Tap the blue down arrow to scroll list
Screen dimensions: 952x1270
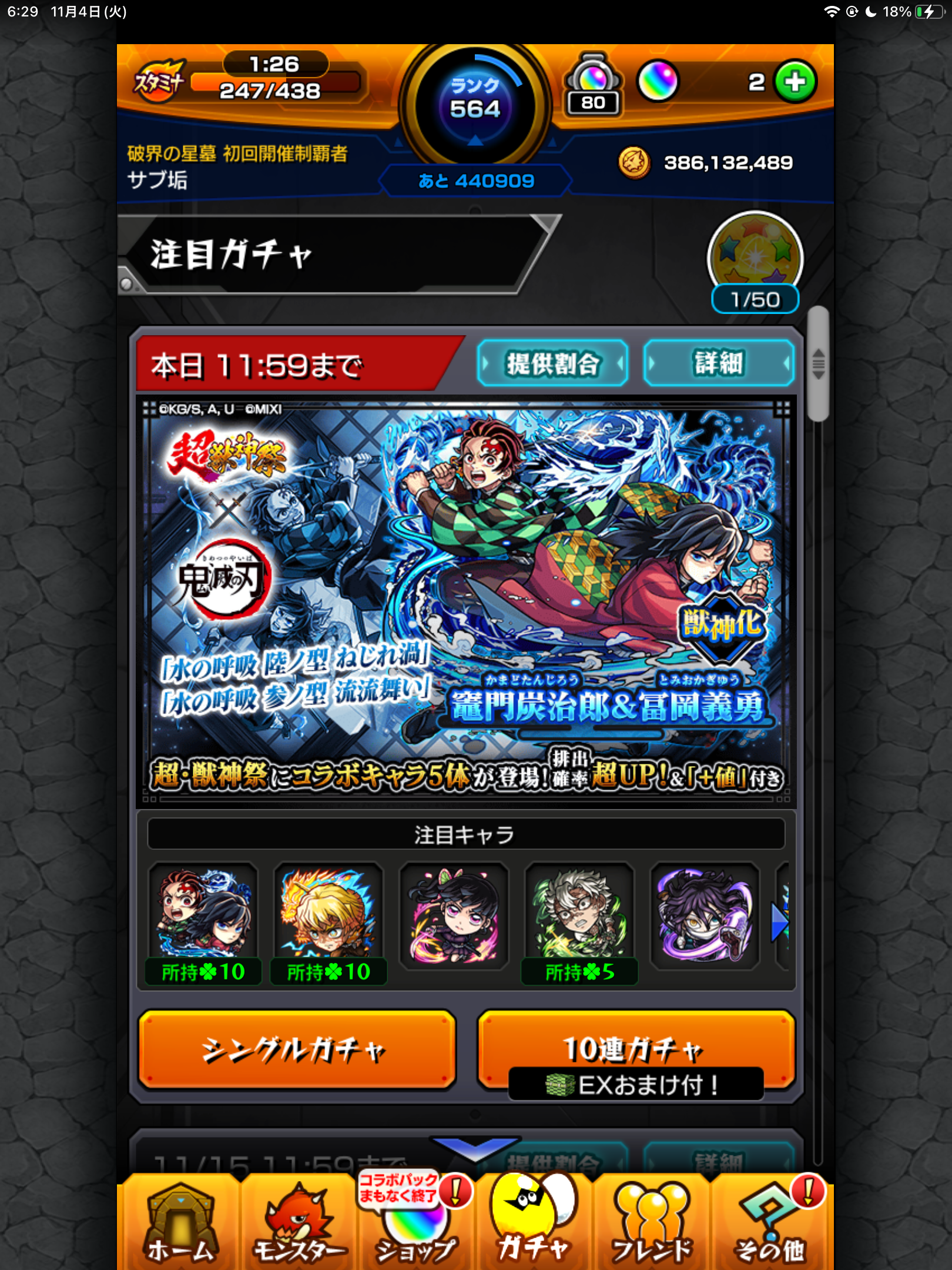475,1148
